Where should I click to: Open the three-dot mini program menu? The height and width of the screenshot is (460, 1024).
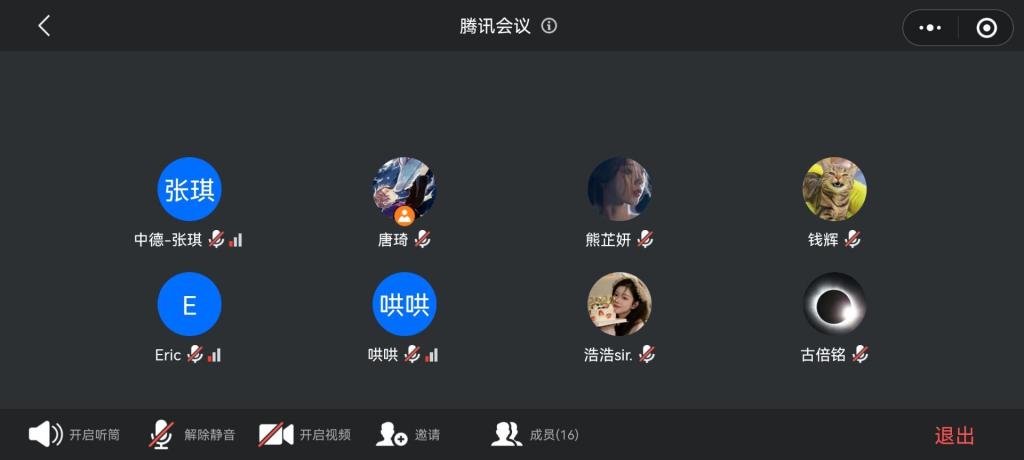930,28
